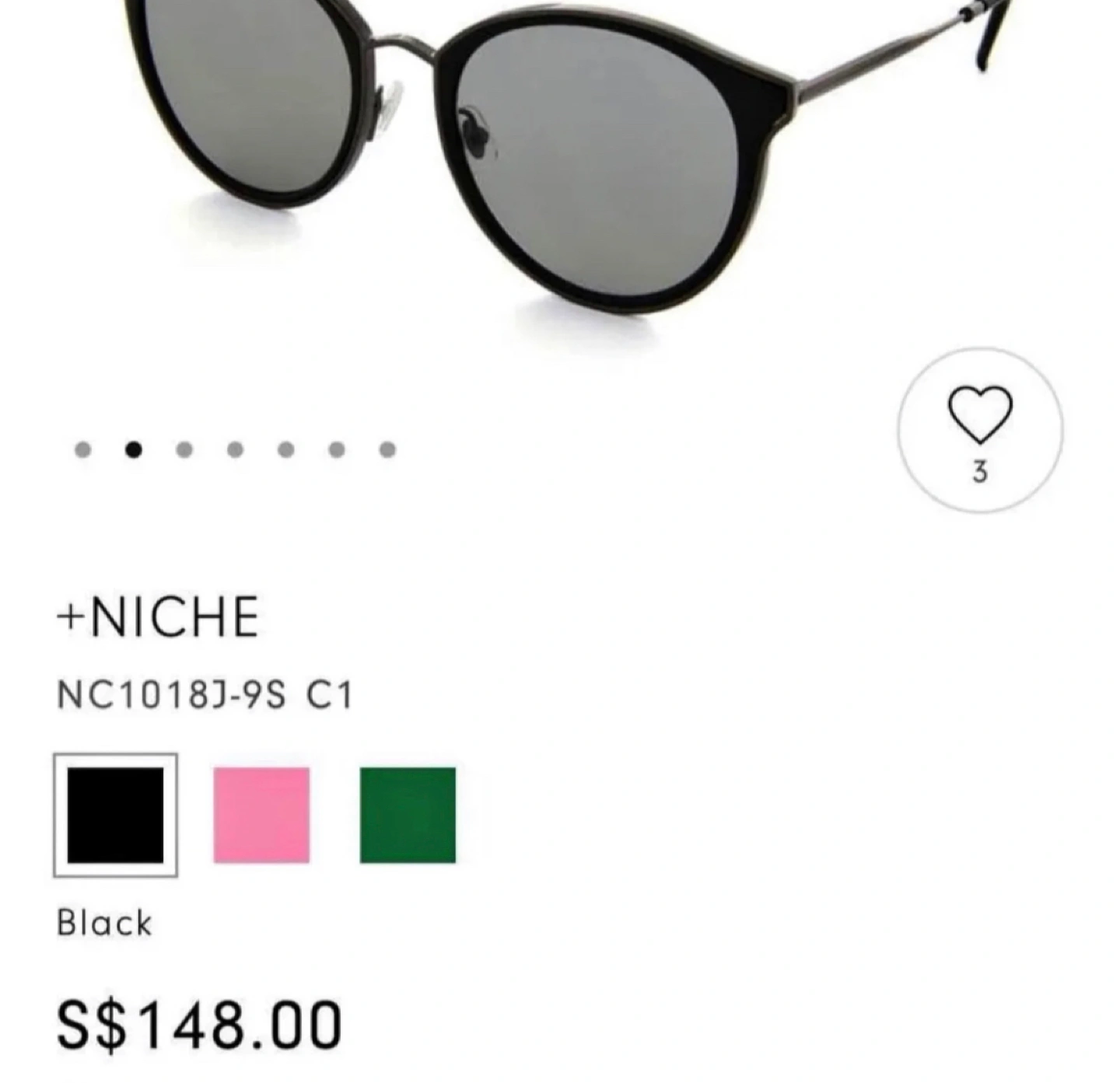Select the pink color swatch
Image resolution: width=1120 pixels, height=1083 pixels.
pos(261,815)
